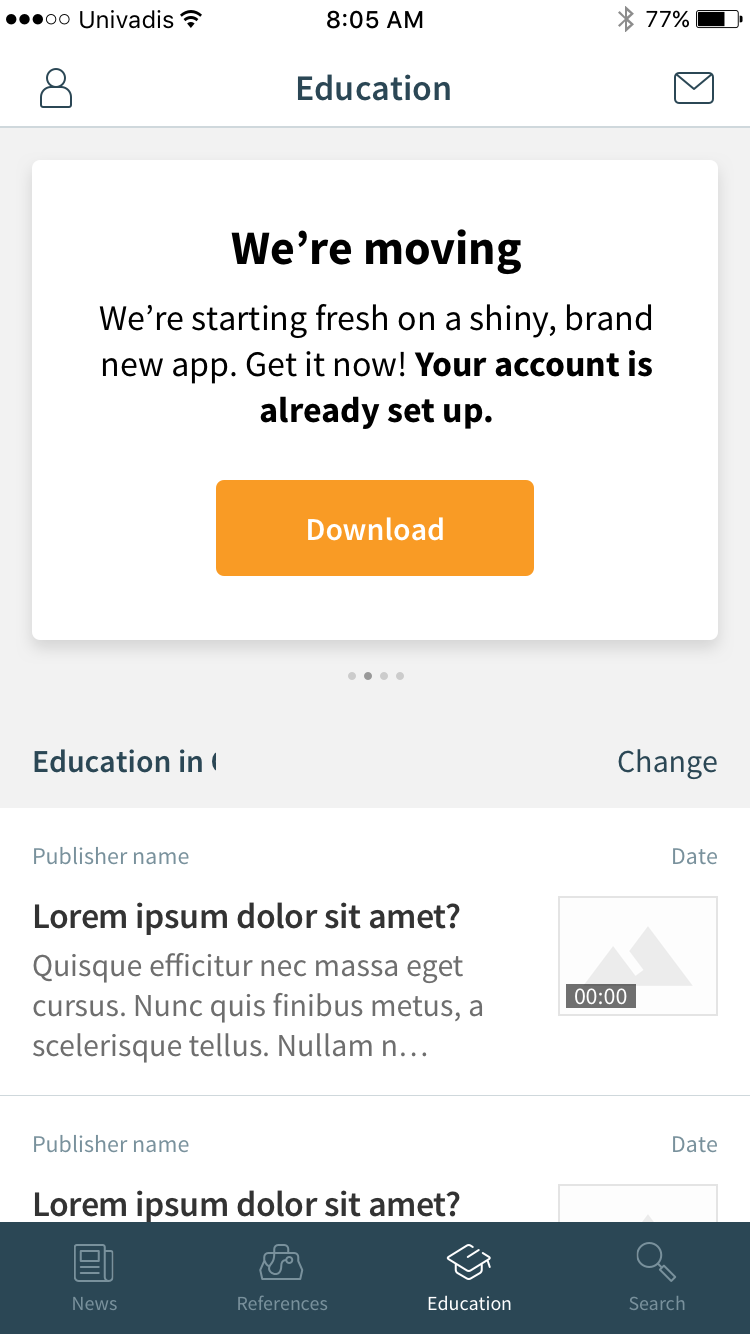The height and width of the screenshot is (1334, 750).
Task: Select the Education tab
Action: pos(469,1278)
